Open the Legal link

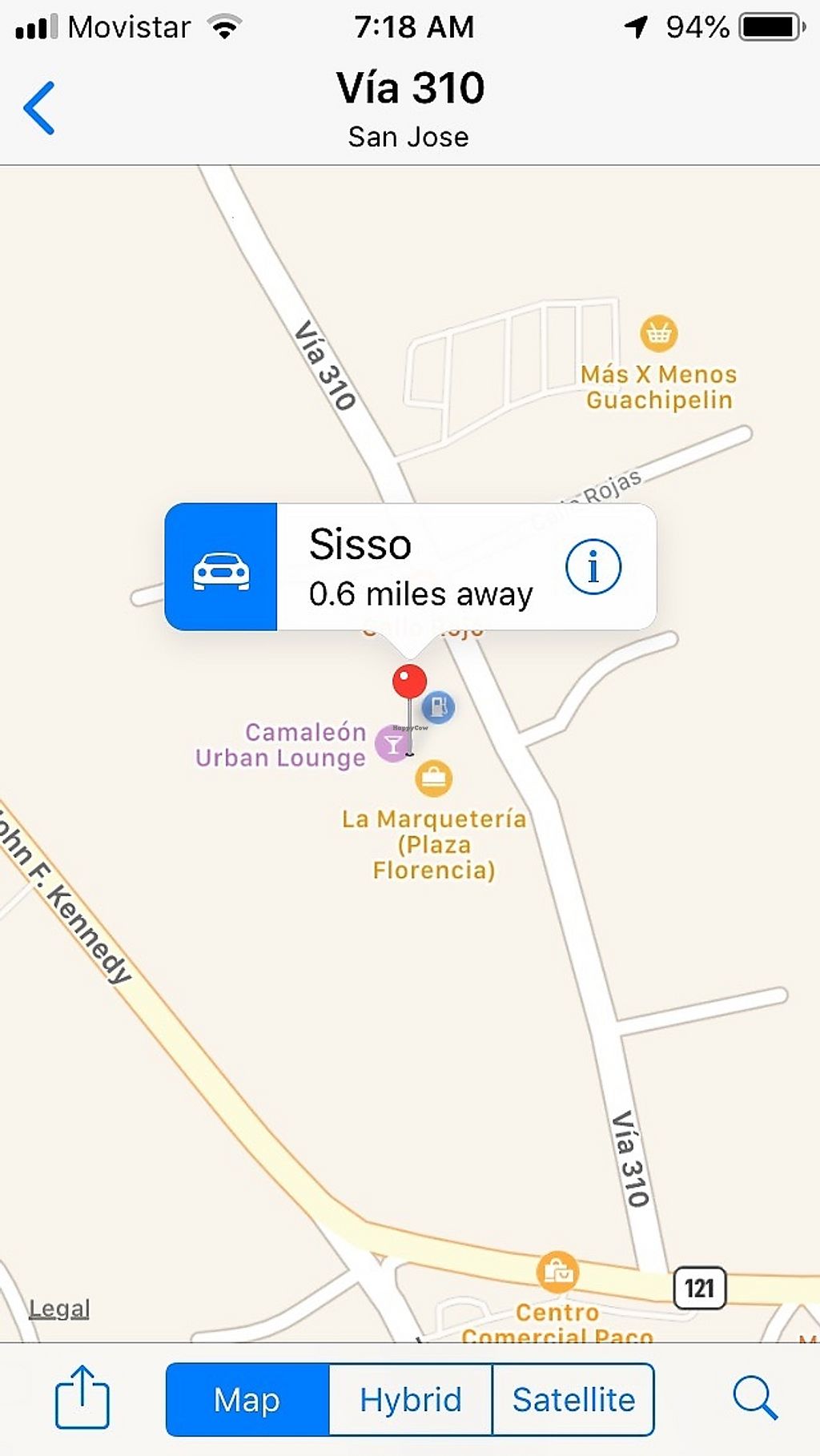click(x=59, y=1309)
